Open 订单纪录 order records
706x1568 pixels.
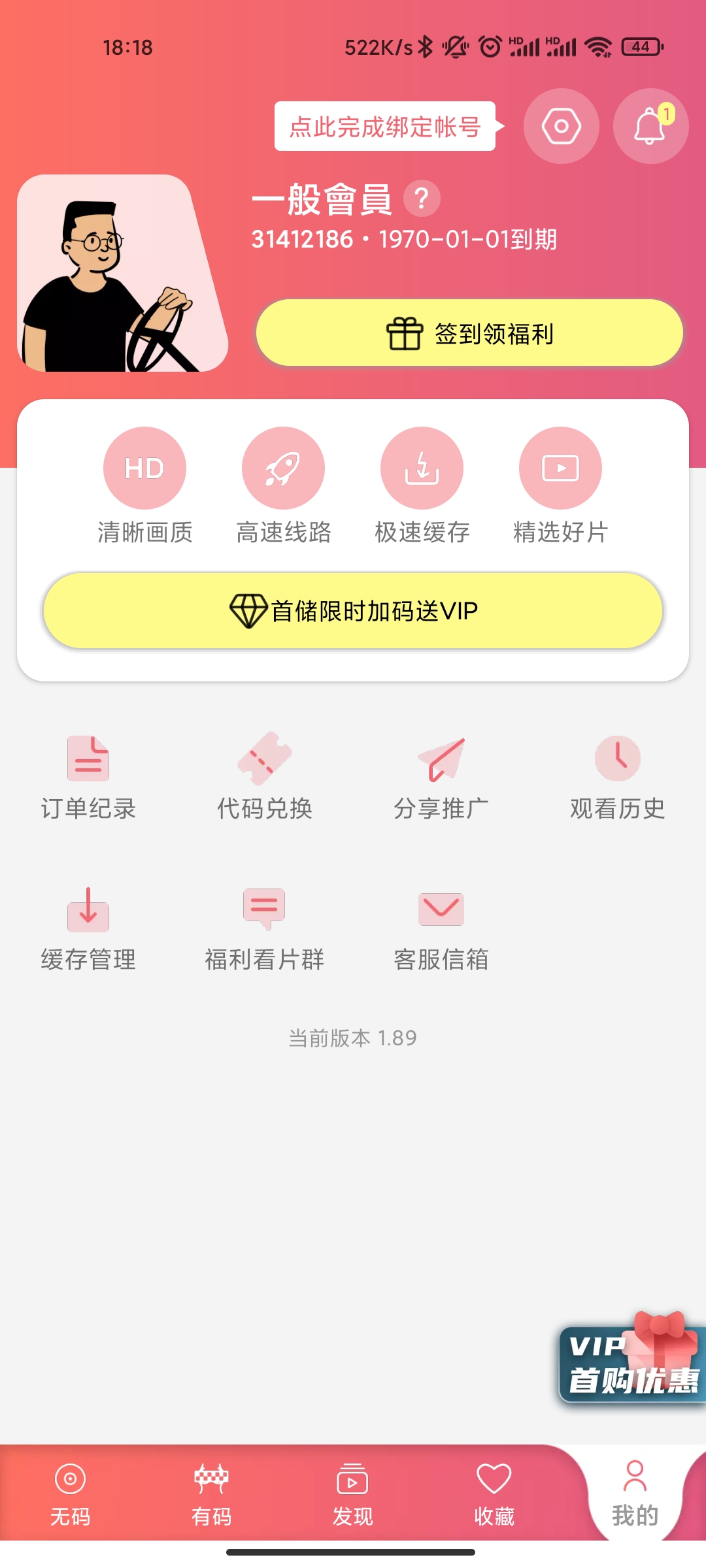click(x=88, y=777)
